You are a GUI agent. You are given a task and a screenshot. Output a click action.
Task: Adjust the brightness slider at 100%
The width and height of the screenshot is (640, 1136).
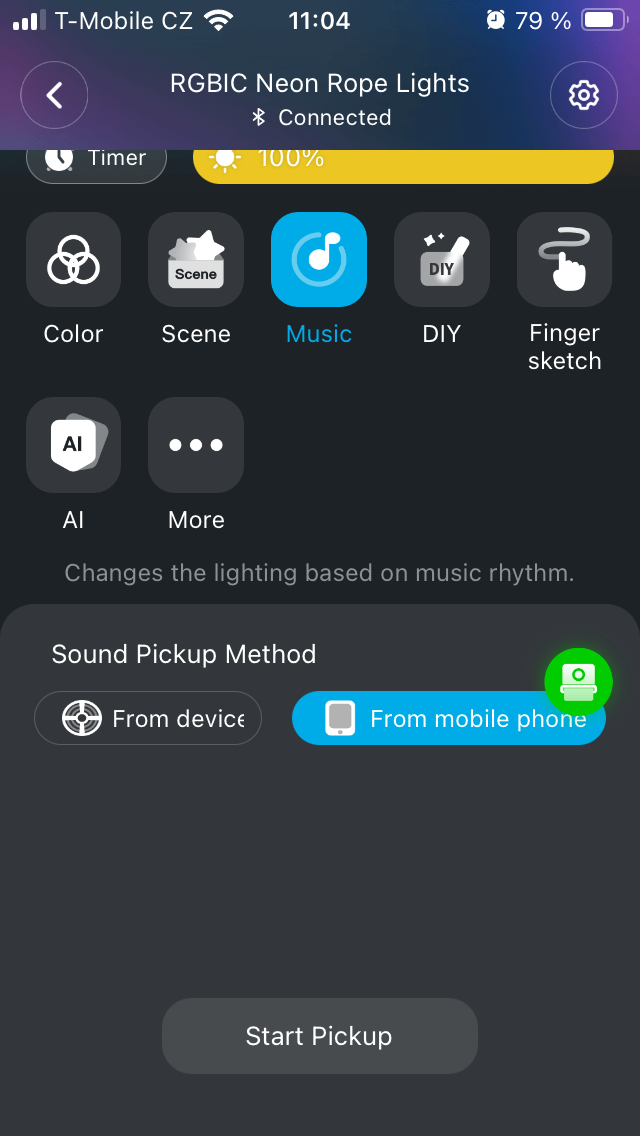[402, 164]
